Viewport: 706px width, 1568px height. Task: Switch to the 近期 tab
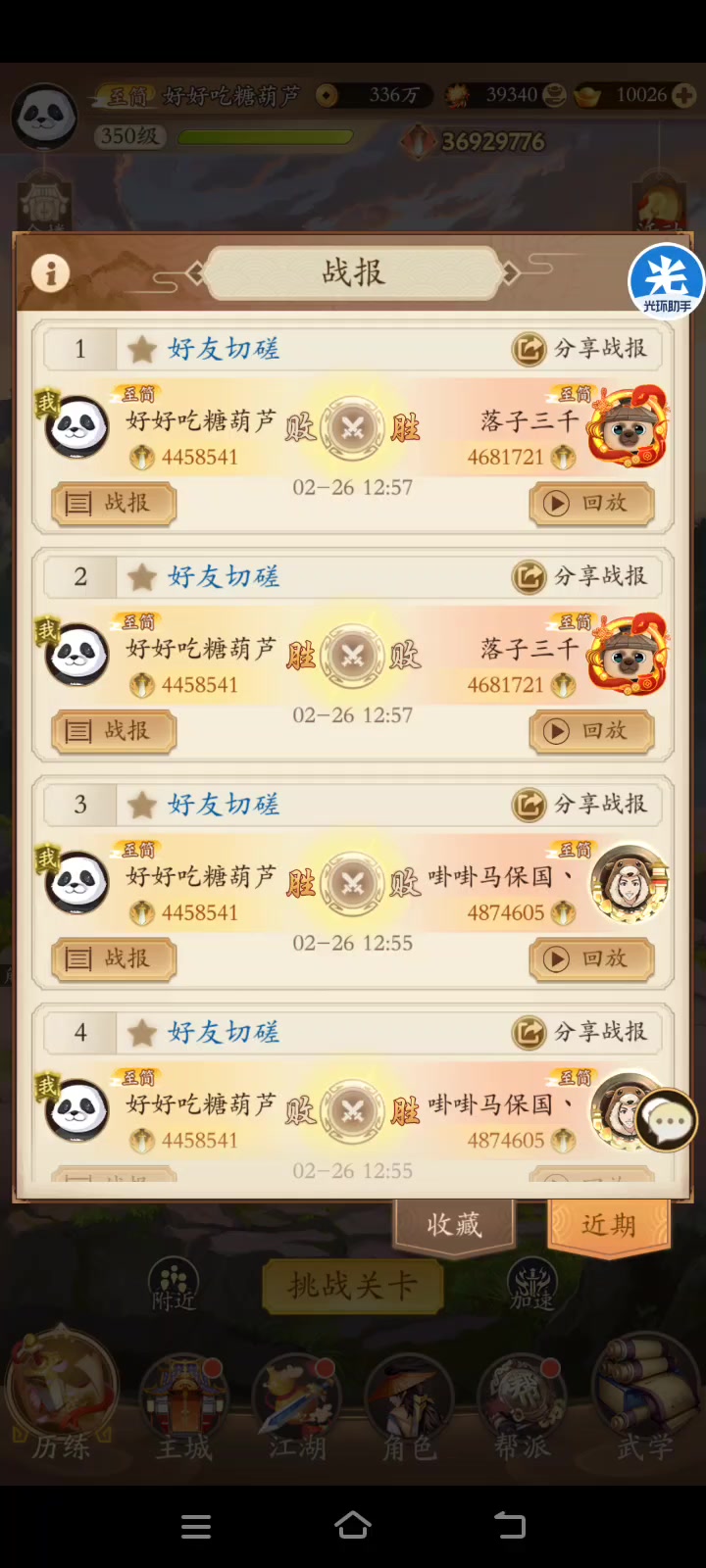[609, 1225]
